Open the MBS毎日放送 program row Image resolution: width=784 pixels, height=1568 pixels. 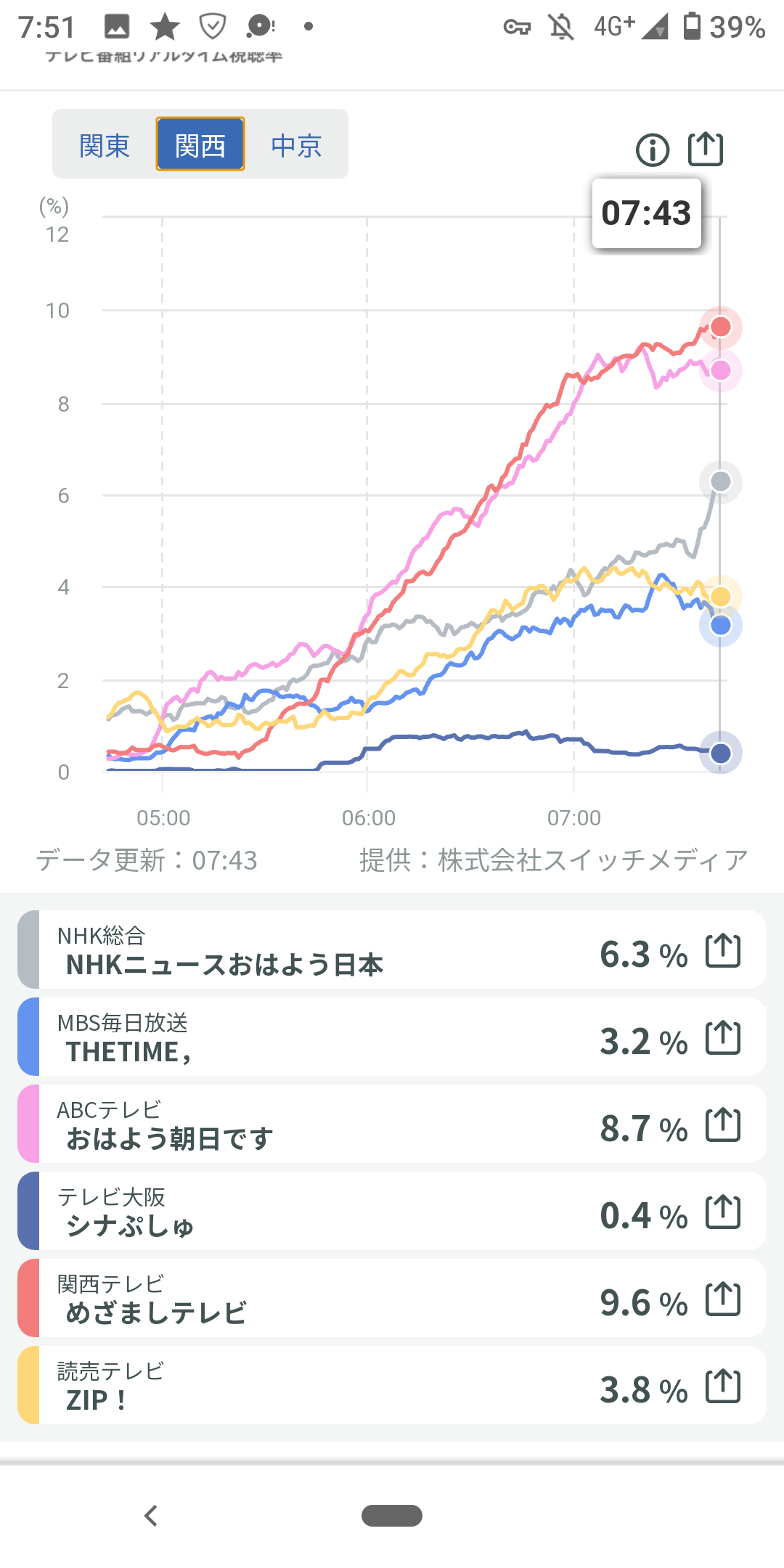tap(327, 1037)
